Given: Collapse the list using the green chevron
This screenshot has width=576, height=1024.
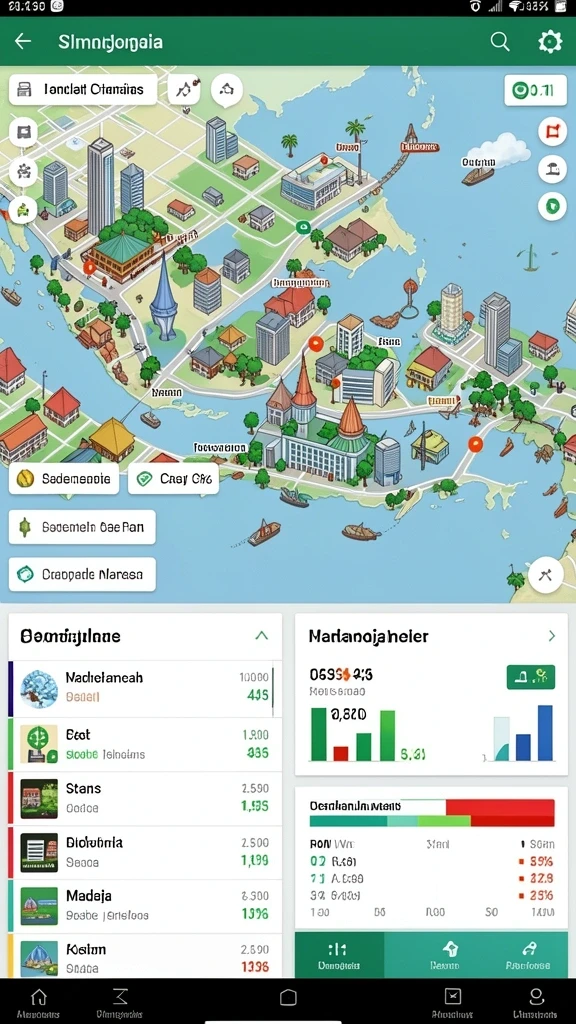Looking at the screenshot, I should click(261, 635).
